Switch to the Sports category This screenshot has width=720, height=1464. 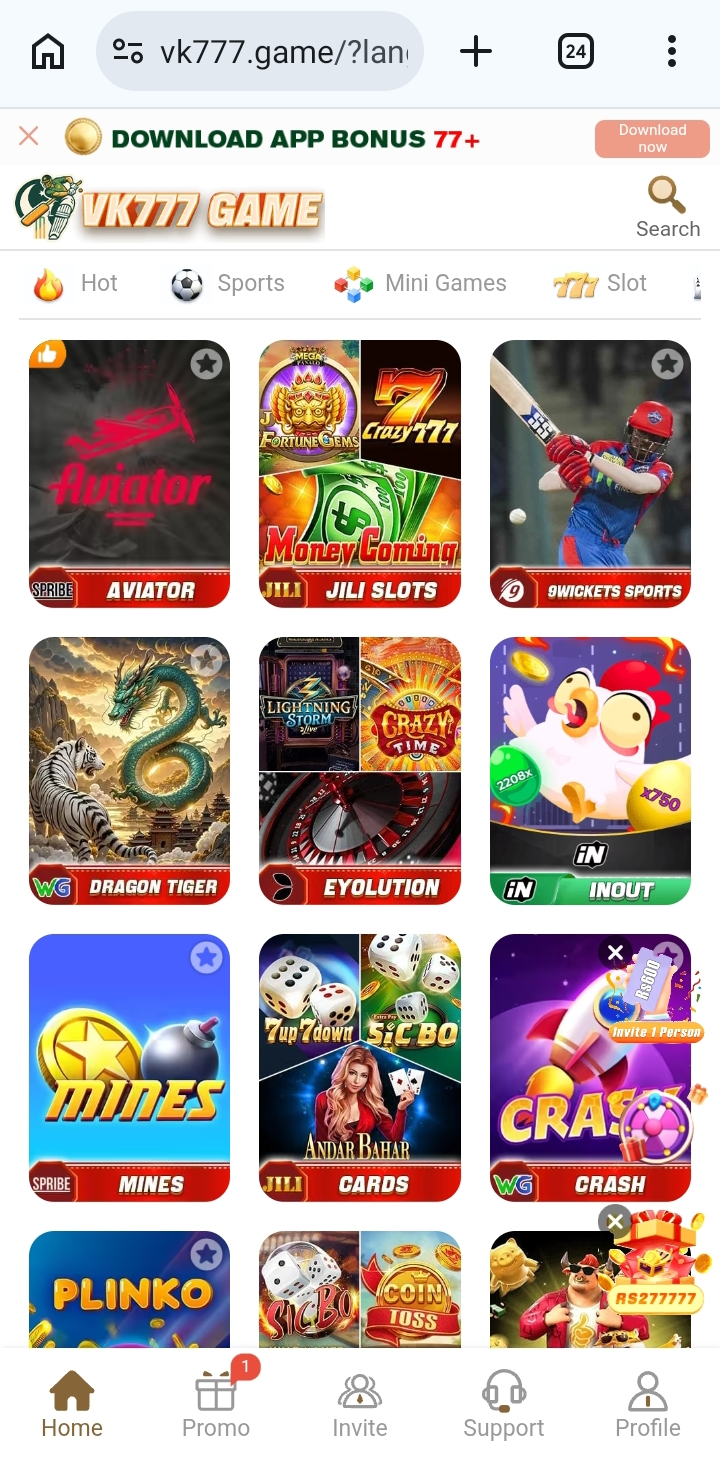(228, 284)
